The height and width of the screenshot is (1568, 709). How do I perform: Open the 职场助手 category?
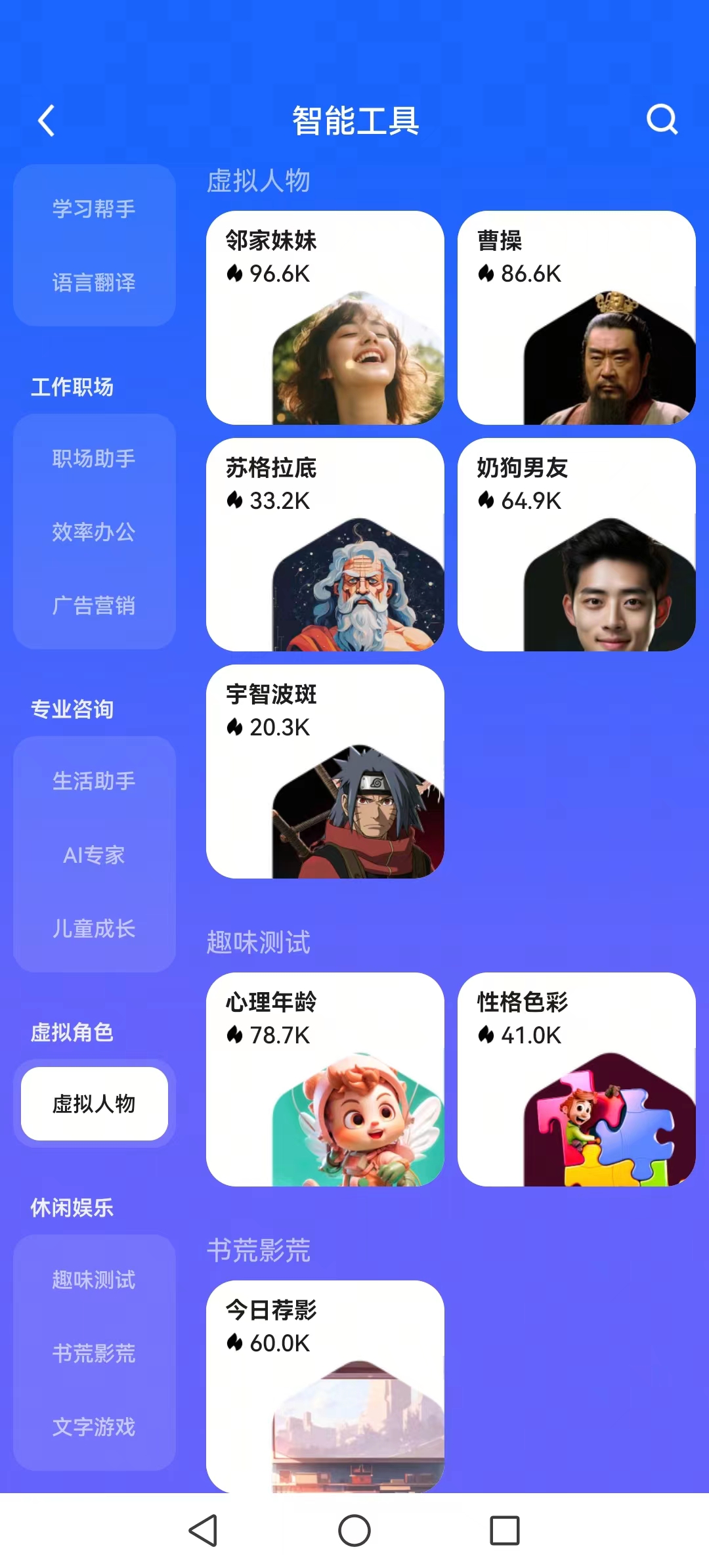[x=94, y=458]
